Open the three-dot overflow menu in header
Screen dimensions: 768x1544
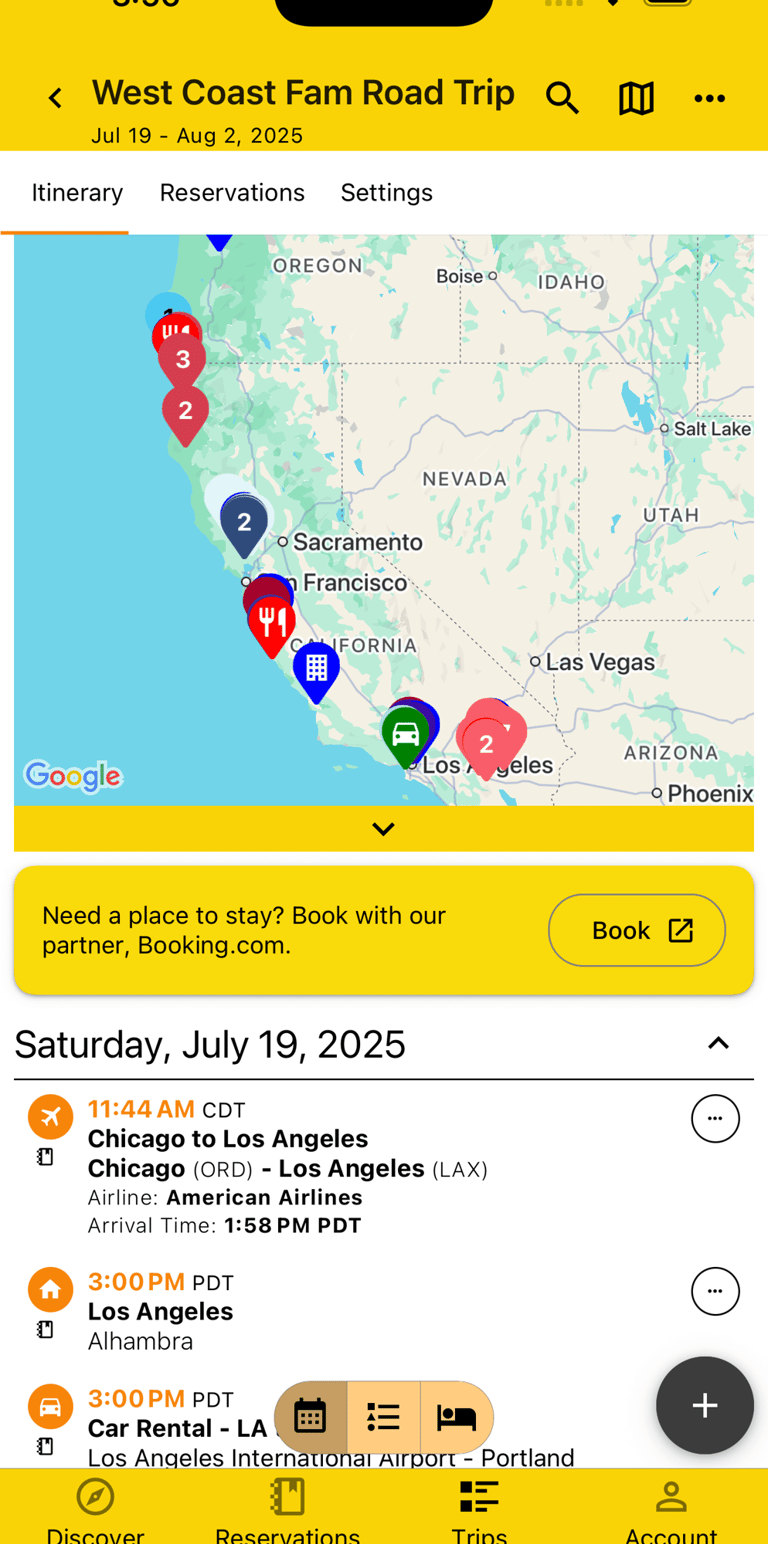(710, 98)
